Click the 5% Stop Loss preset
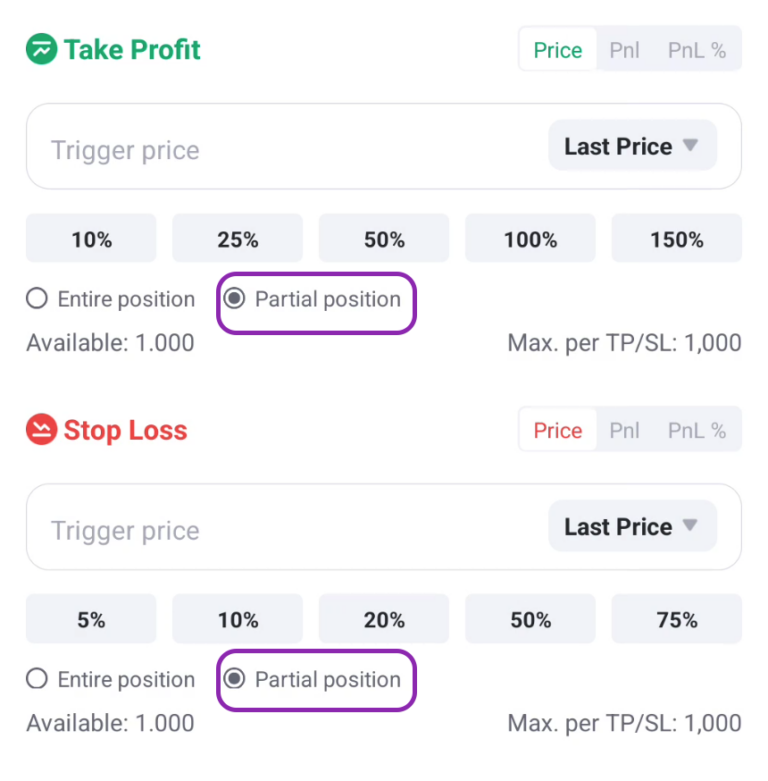This screenshot has height=781, width=768. pos(91,619)
